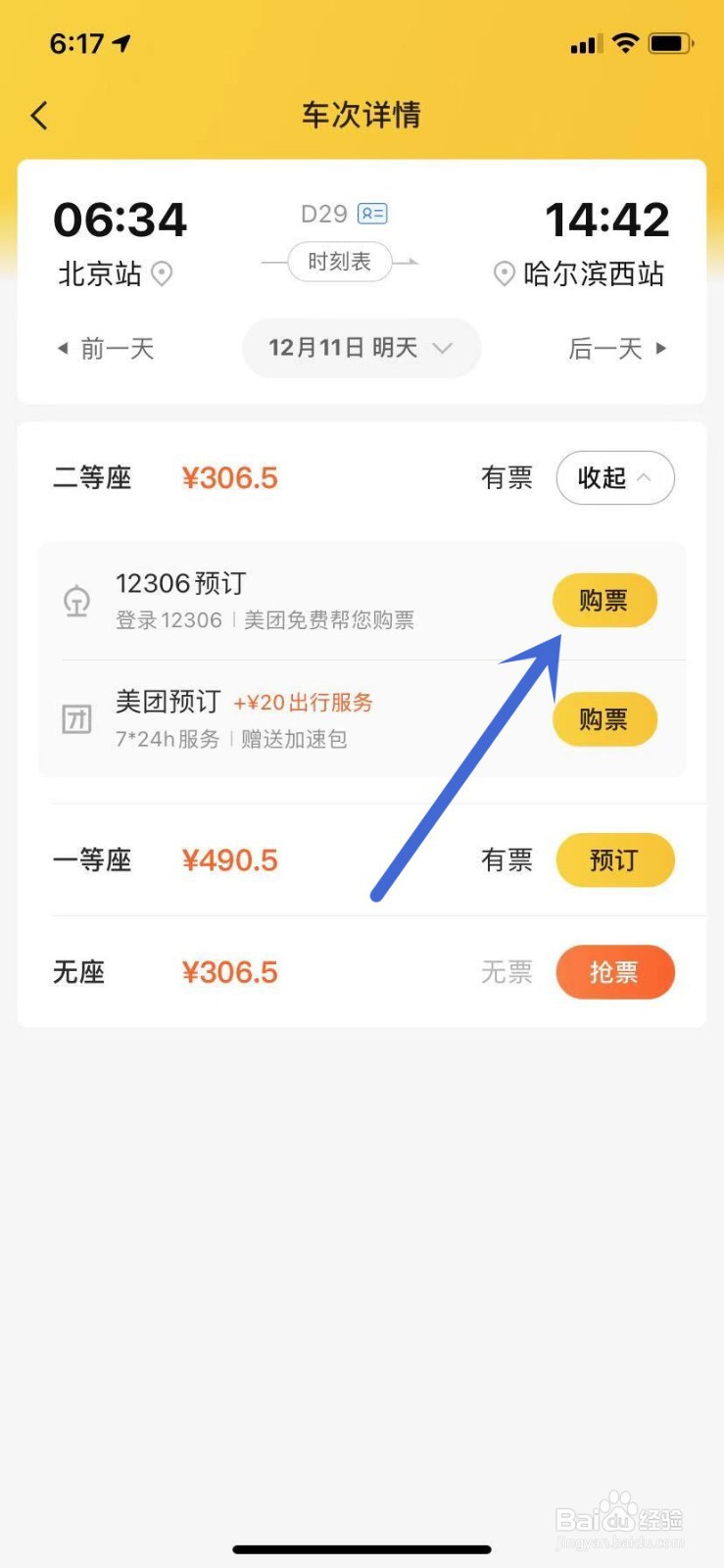Image resolution: width=724 pixels, height=1568 pixels.
Task: Buy ticket via 美团预订
Action: (x=604, y=719)
